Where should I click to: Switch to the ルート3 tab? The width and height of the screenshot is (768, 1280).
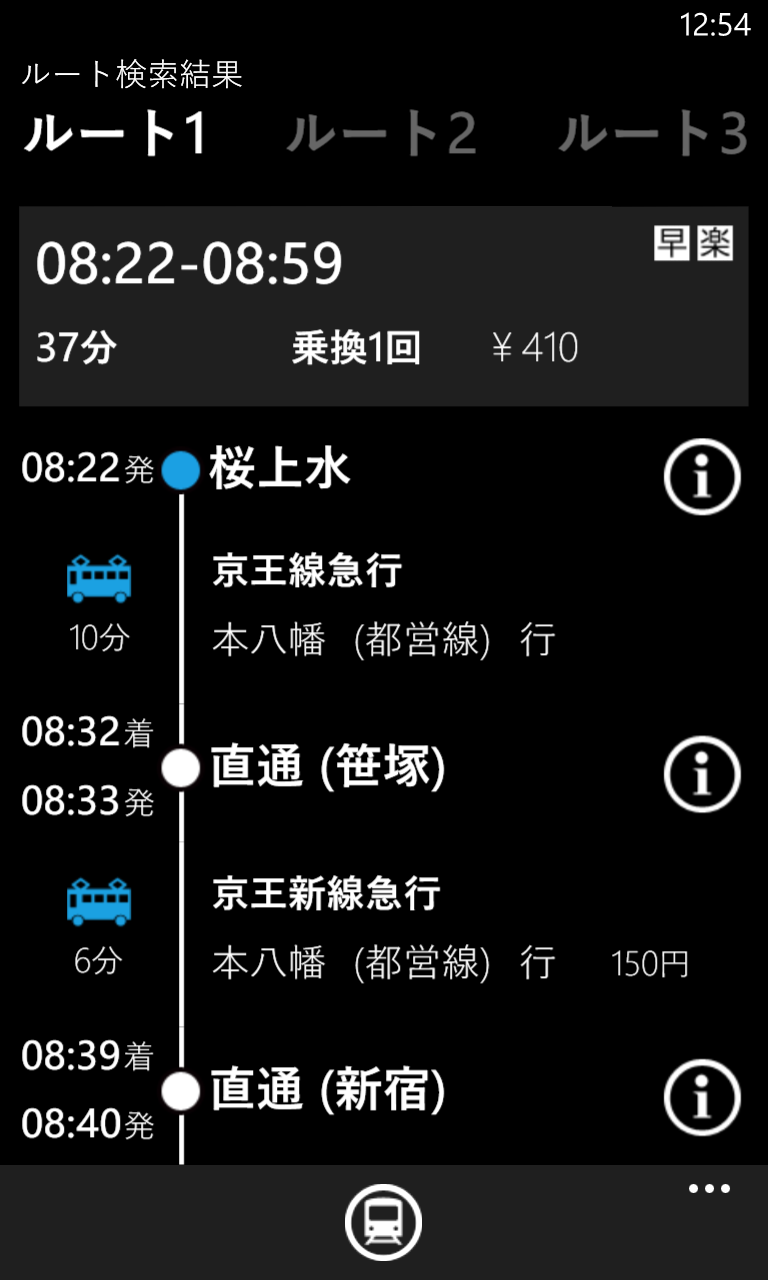tap(652, 135)
